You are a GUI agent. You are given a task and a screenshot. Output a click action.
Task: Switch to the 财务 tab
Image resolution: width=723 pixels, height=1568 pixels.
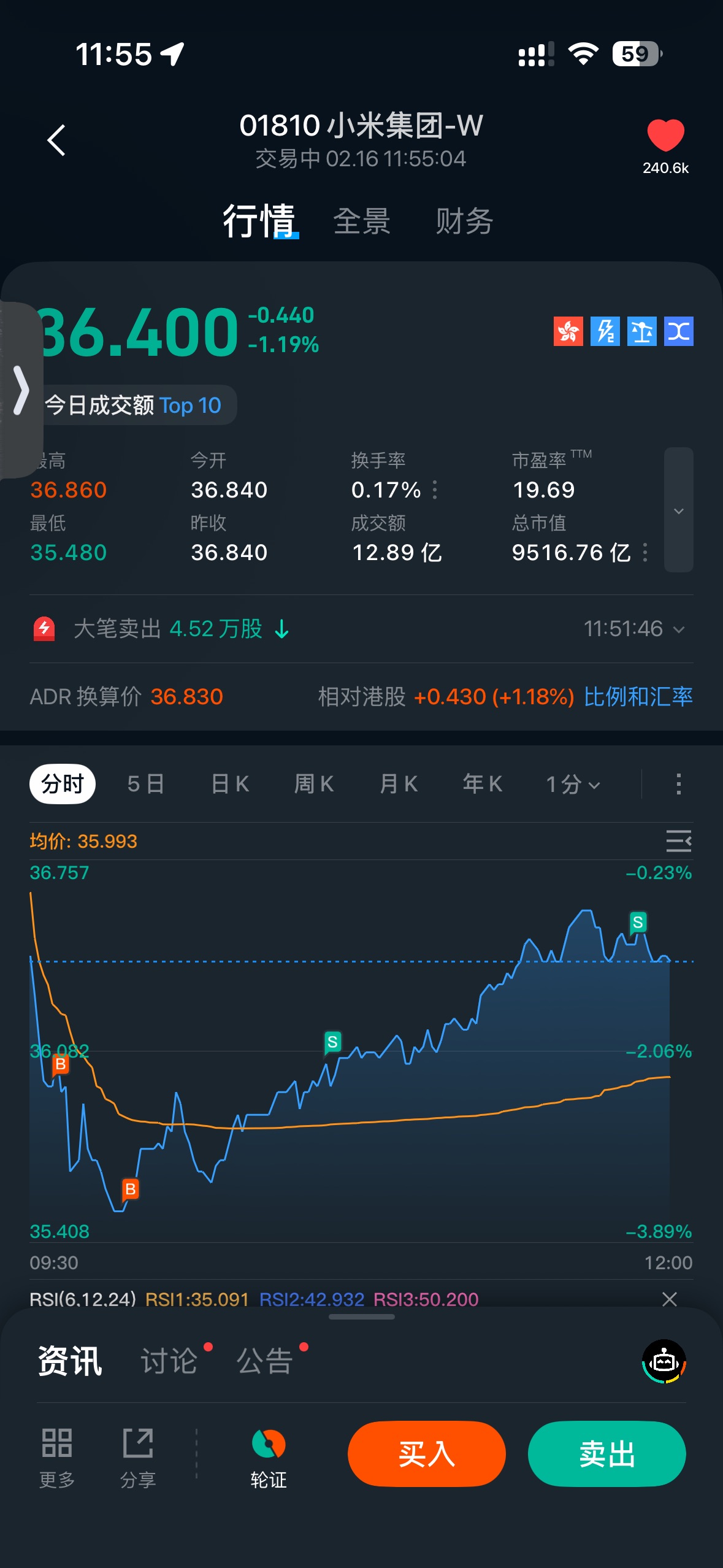[464, 221]
